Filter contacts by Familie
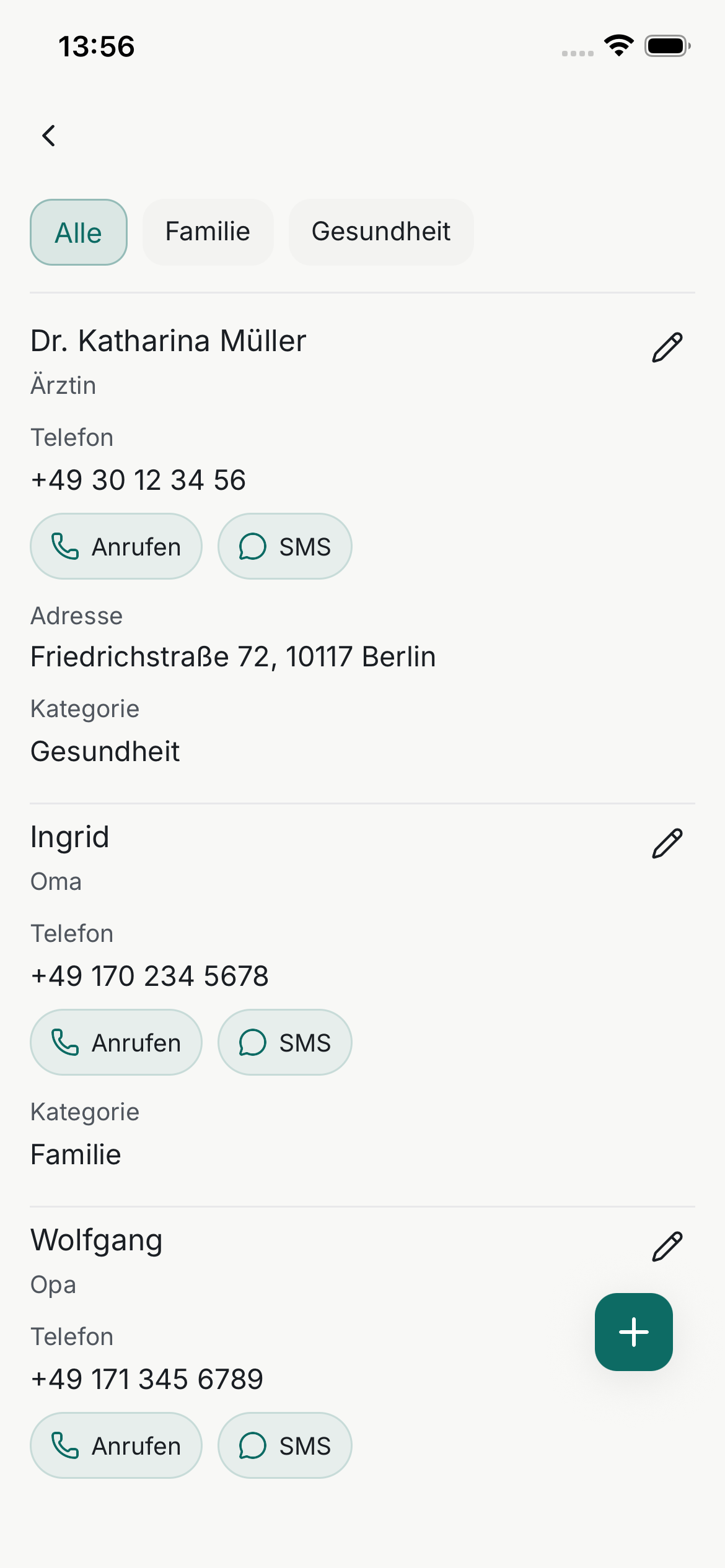The image size is (725, 1568). [x=208, y=232]
